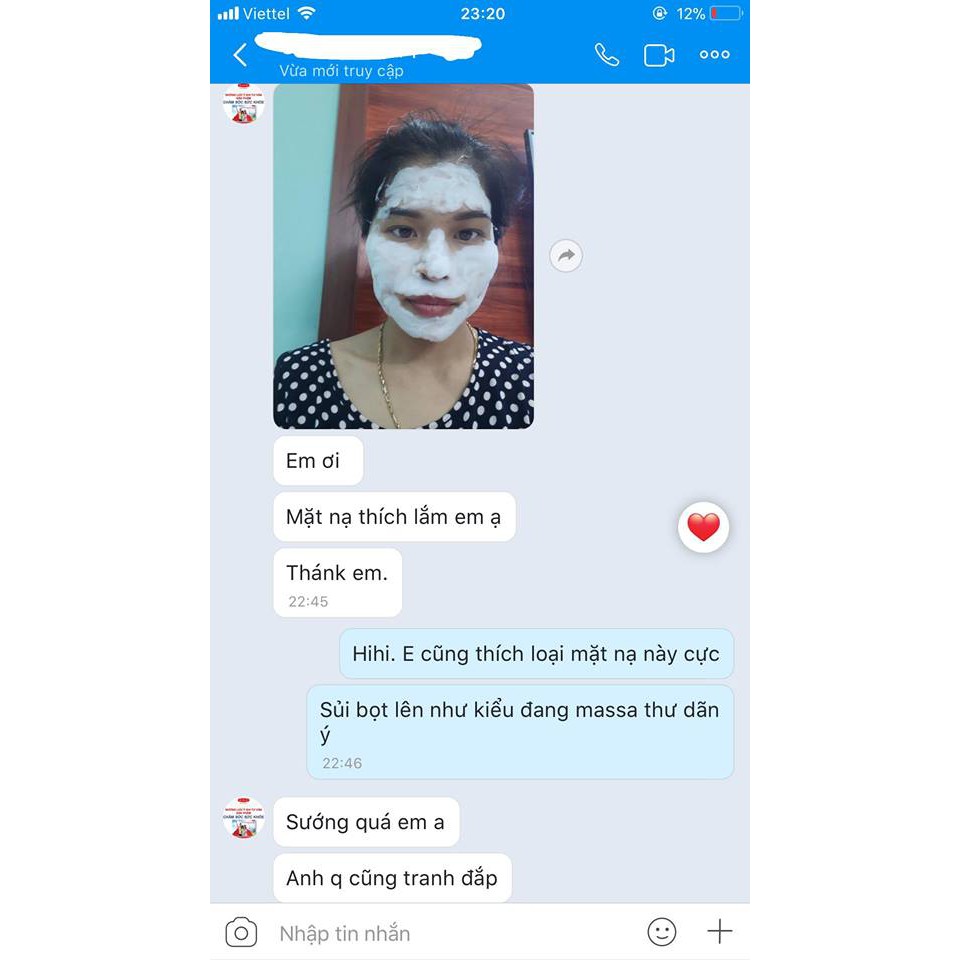Open the plus attachments menu

720,932
